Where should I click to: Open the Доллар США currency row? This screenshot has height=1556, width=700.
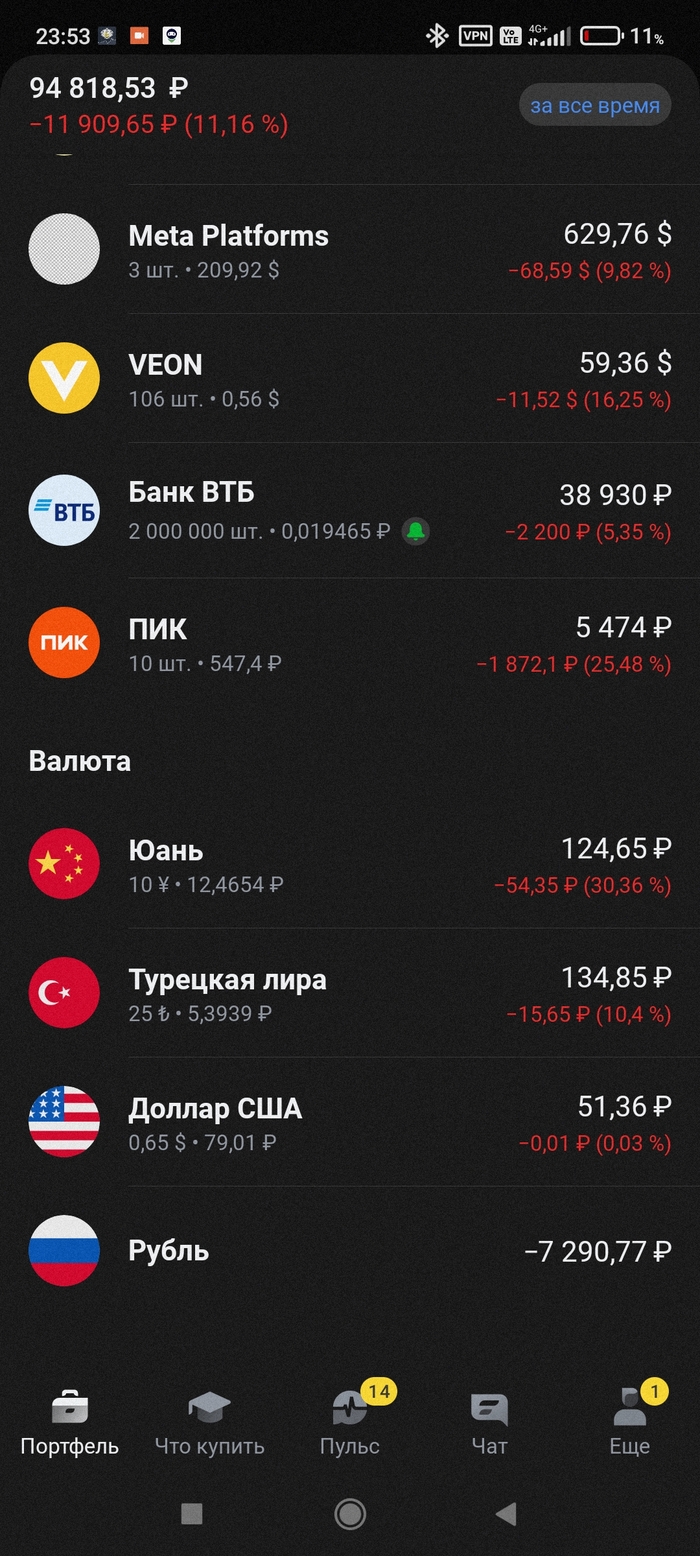(x=350, y=1122)
